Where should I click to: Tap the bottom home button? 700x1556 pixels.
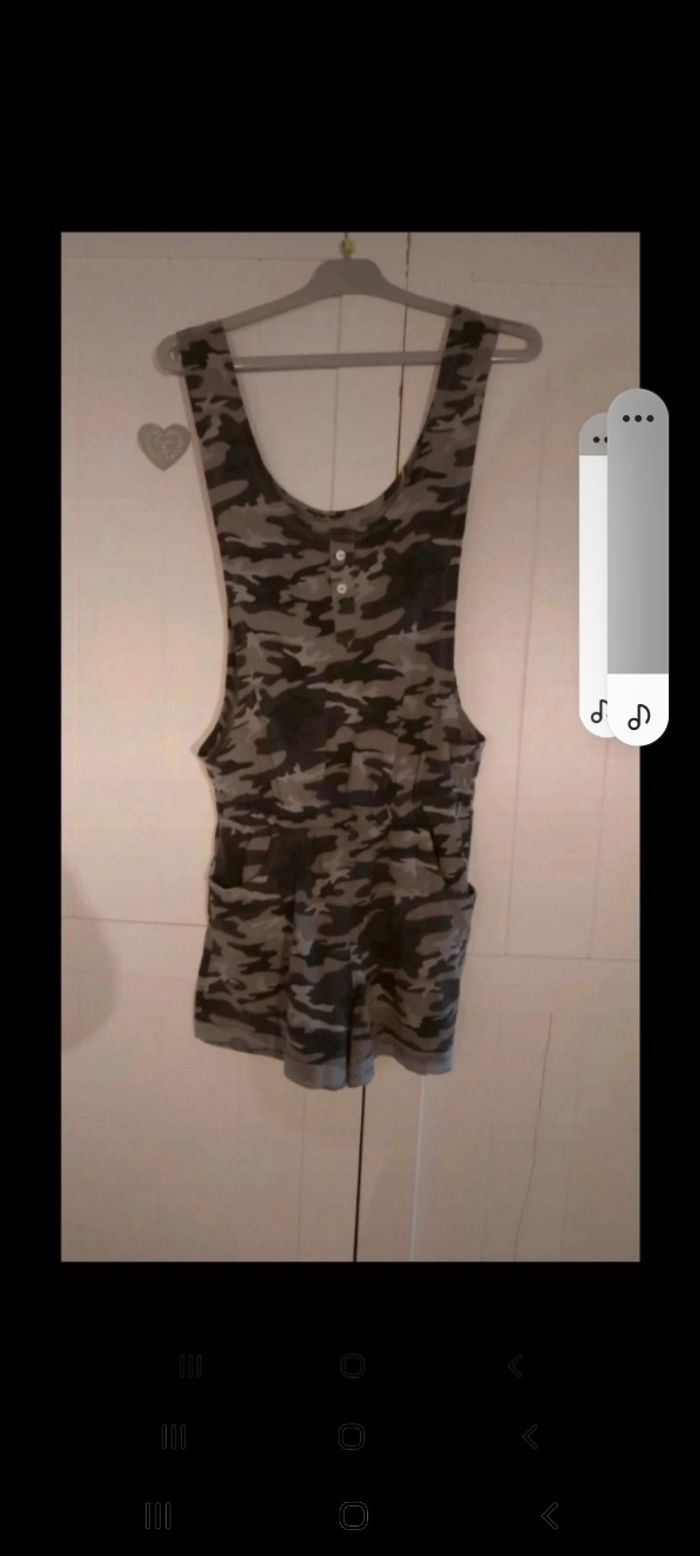(x=353, y=1515)
